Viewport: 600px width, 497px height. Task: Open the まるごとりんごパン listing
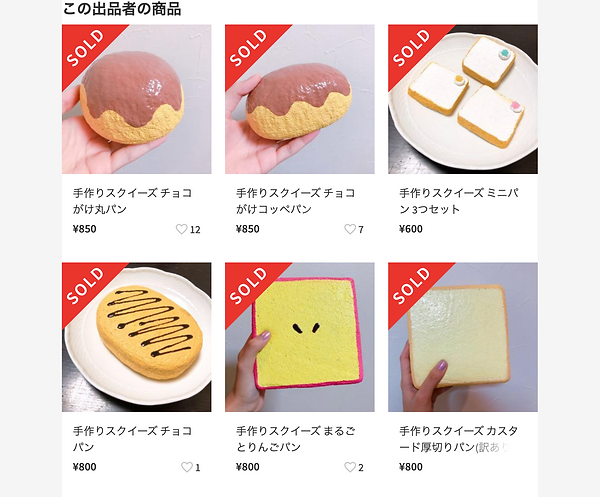tap(299, 337)
